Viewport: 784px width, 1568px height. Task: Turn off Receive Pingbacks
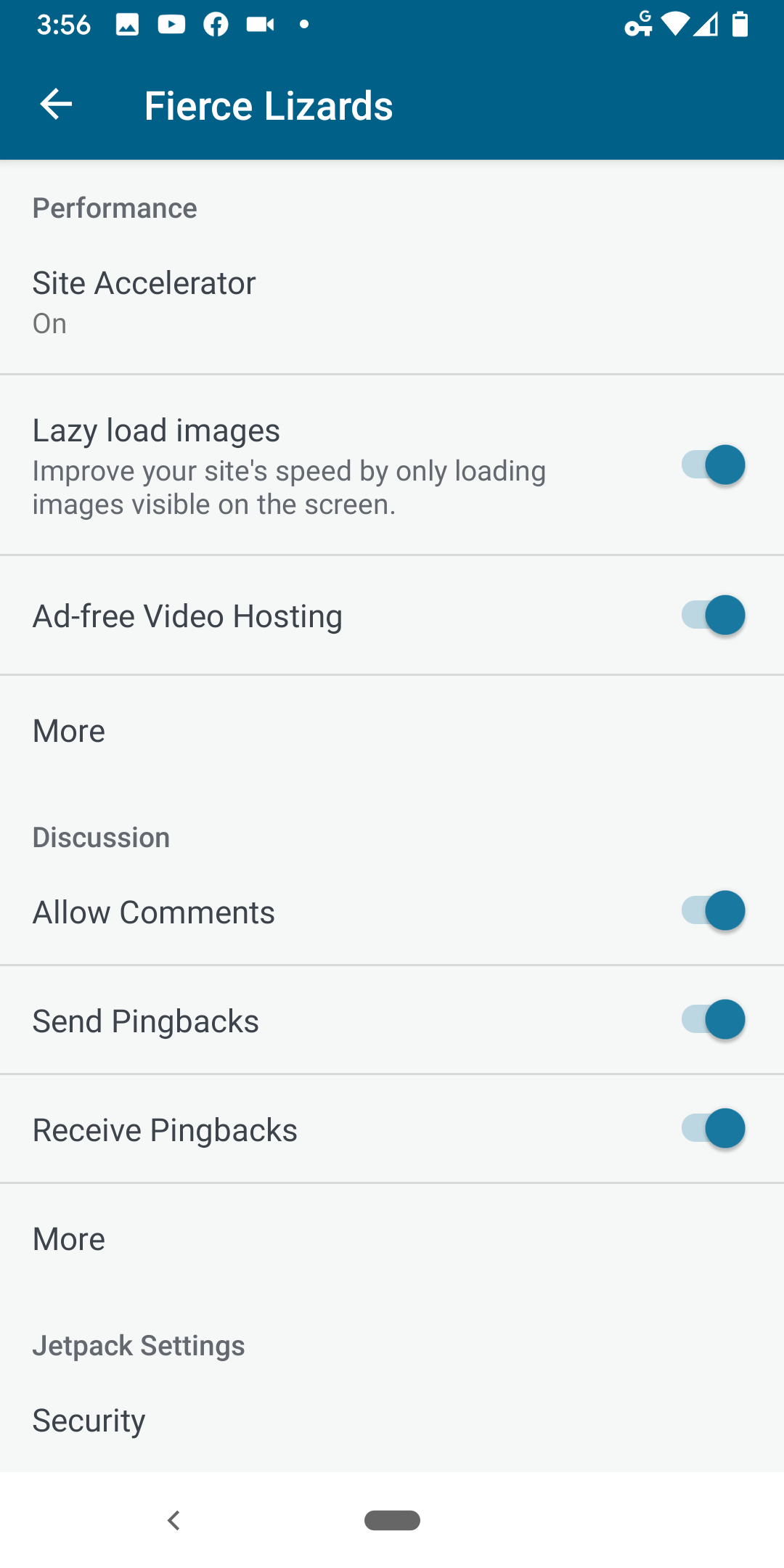point(712,1128)
